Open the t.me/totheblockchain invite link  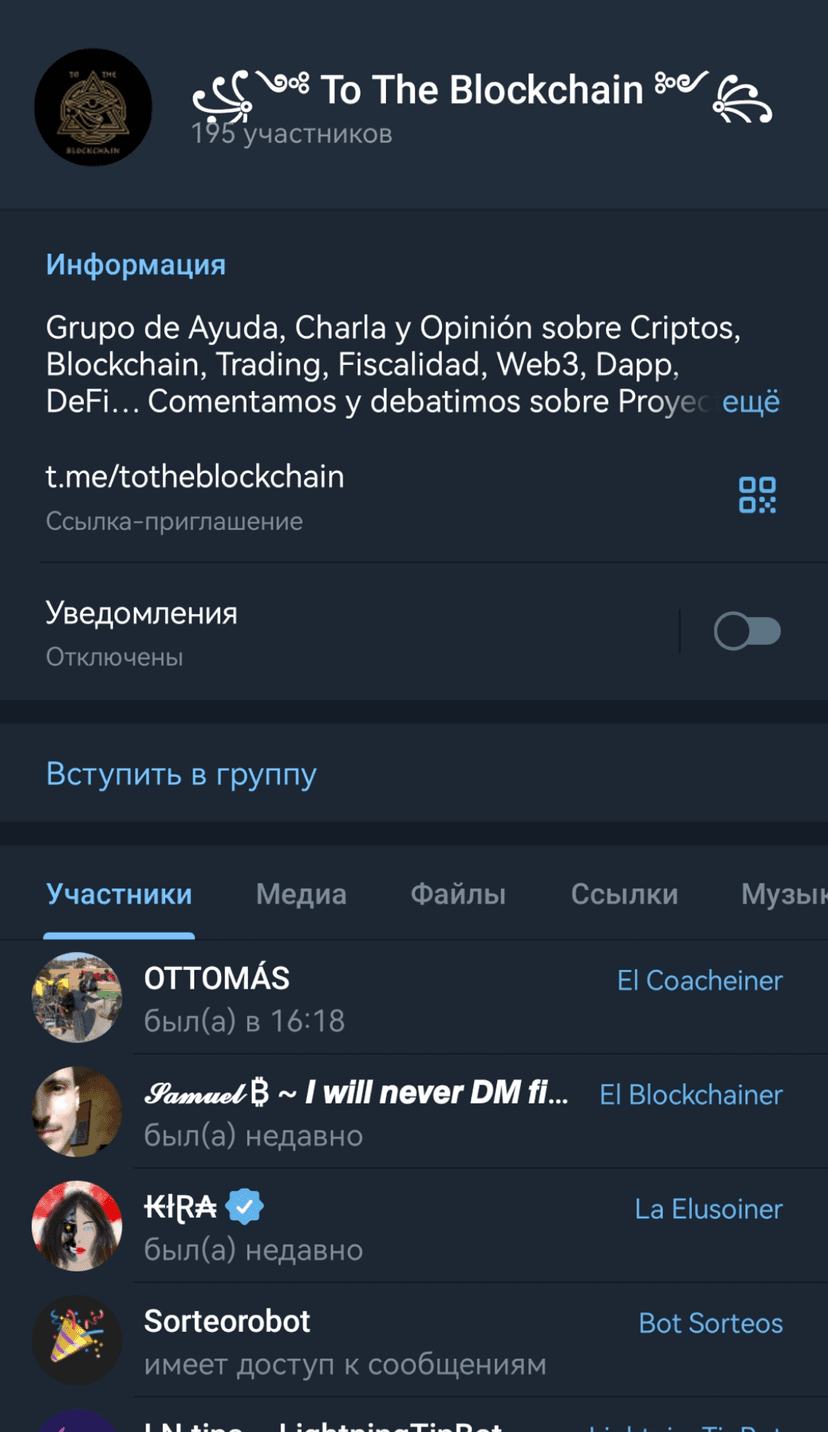click(195, 477)
